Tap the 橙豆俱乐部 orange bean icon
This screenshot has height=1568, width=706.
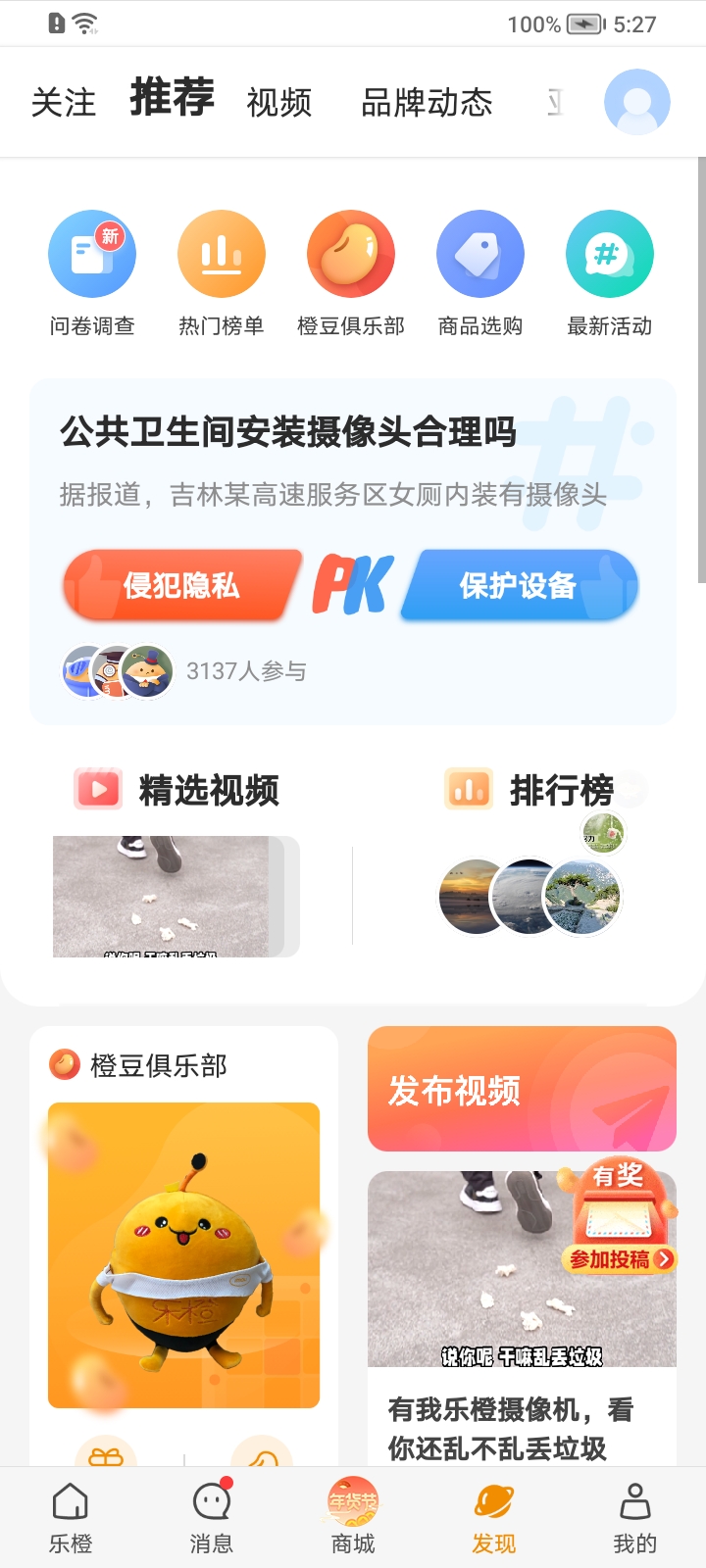pyautogui.click(x=351, y=253)
